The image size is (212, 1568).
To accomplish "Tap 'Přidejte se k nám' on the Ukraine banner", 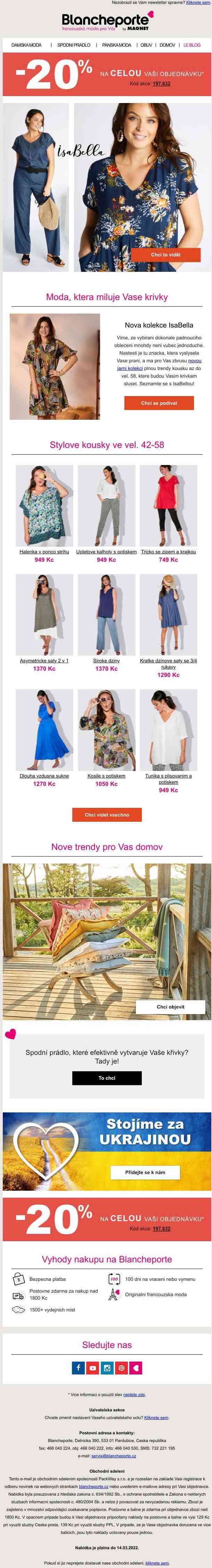I will point(145,1172).
